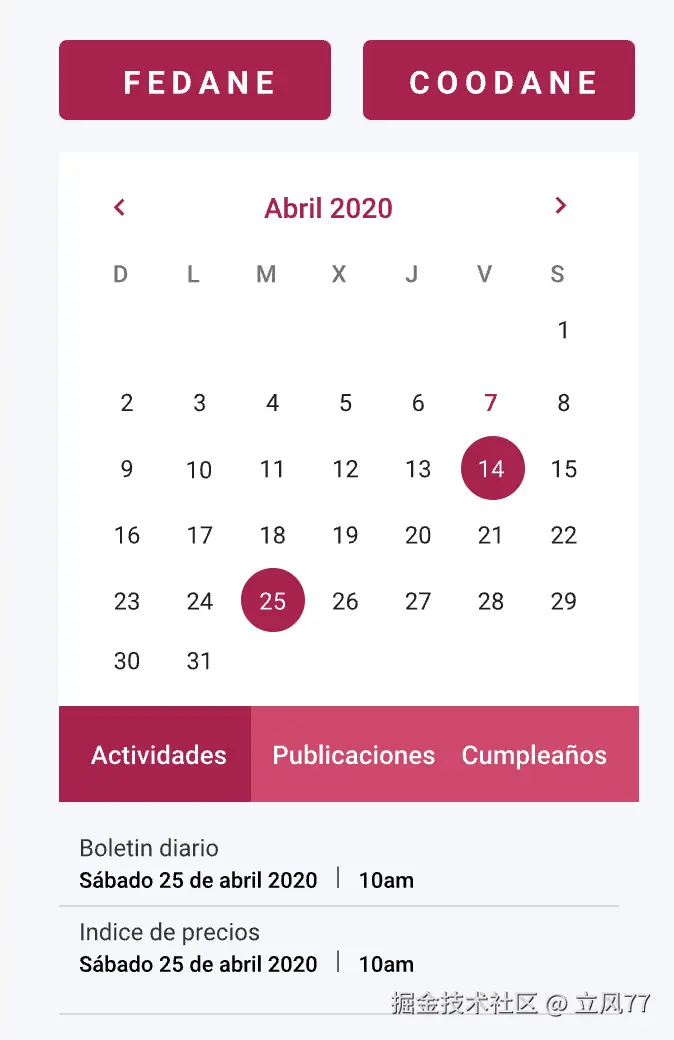Tap the FEDANE button
The height and width of the screenshot is (1040, 674).
(195, 81)
